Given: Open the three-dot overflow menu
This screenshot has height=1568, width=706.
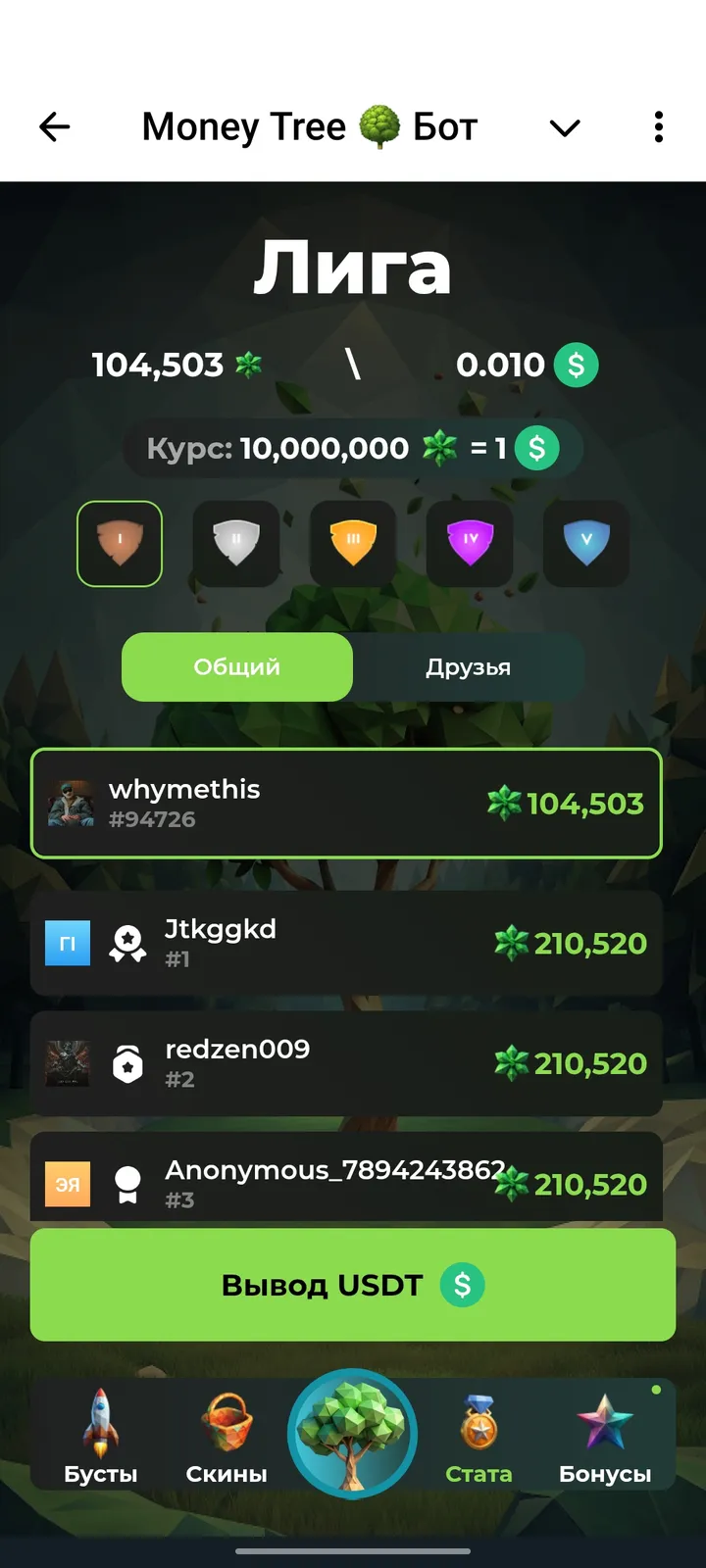Looking at the screenshot, I should [x=658, y=127].
